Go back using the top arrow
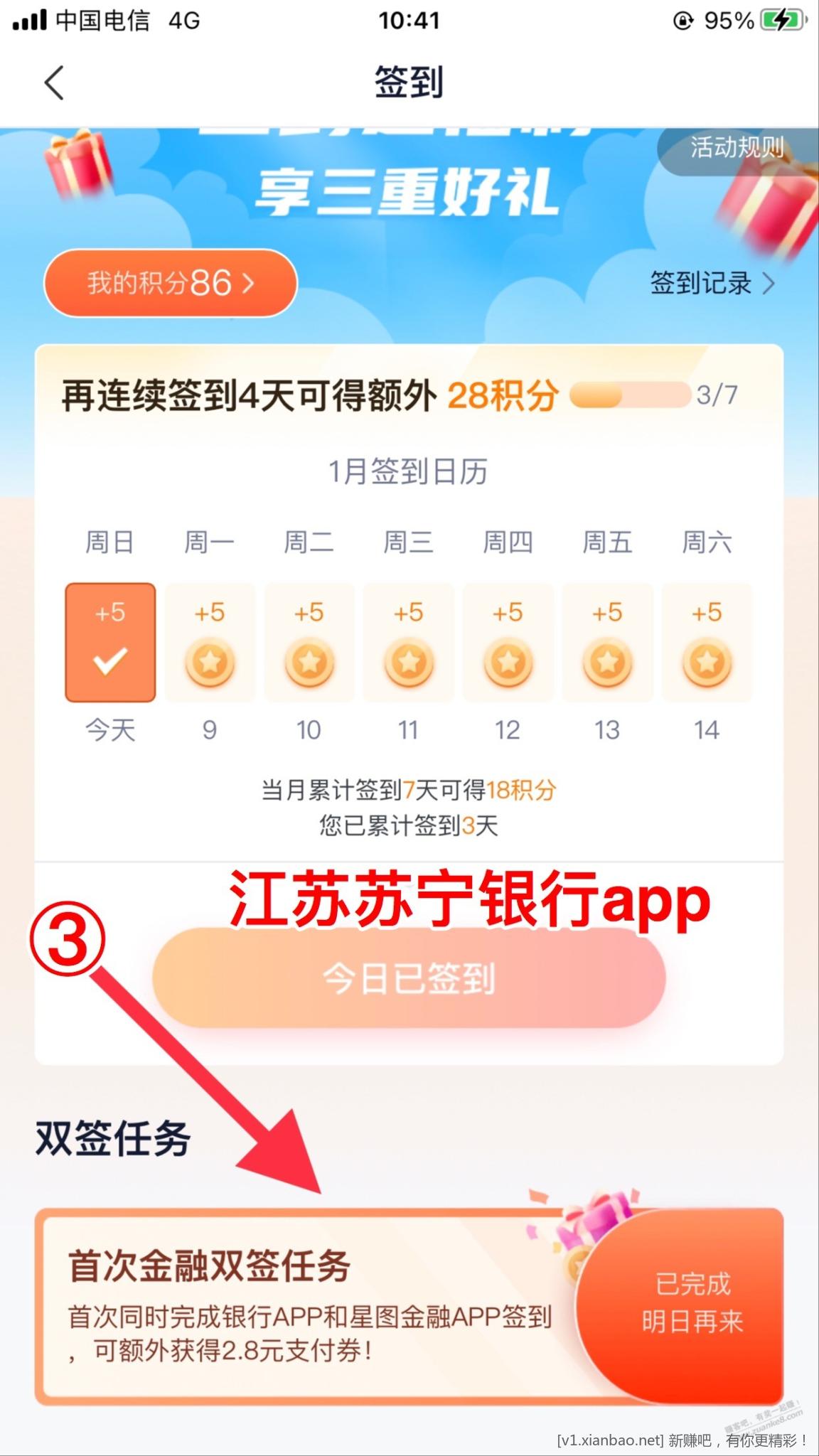819x1456 pixels. pyautogui.click(x=55, y=83)
